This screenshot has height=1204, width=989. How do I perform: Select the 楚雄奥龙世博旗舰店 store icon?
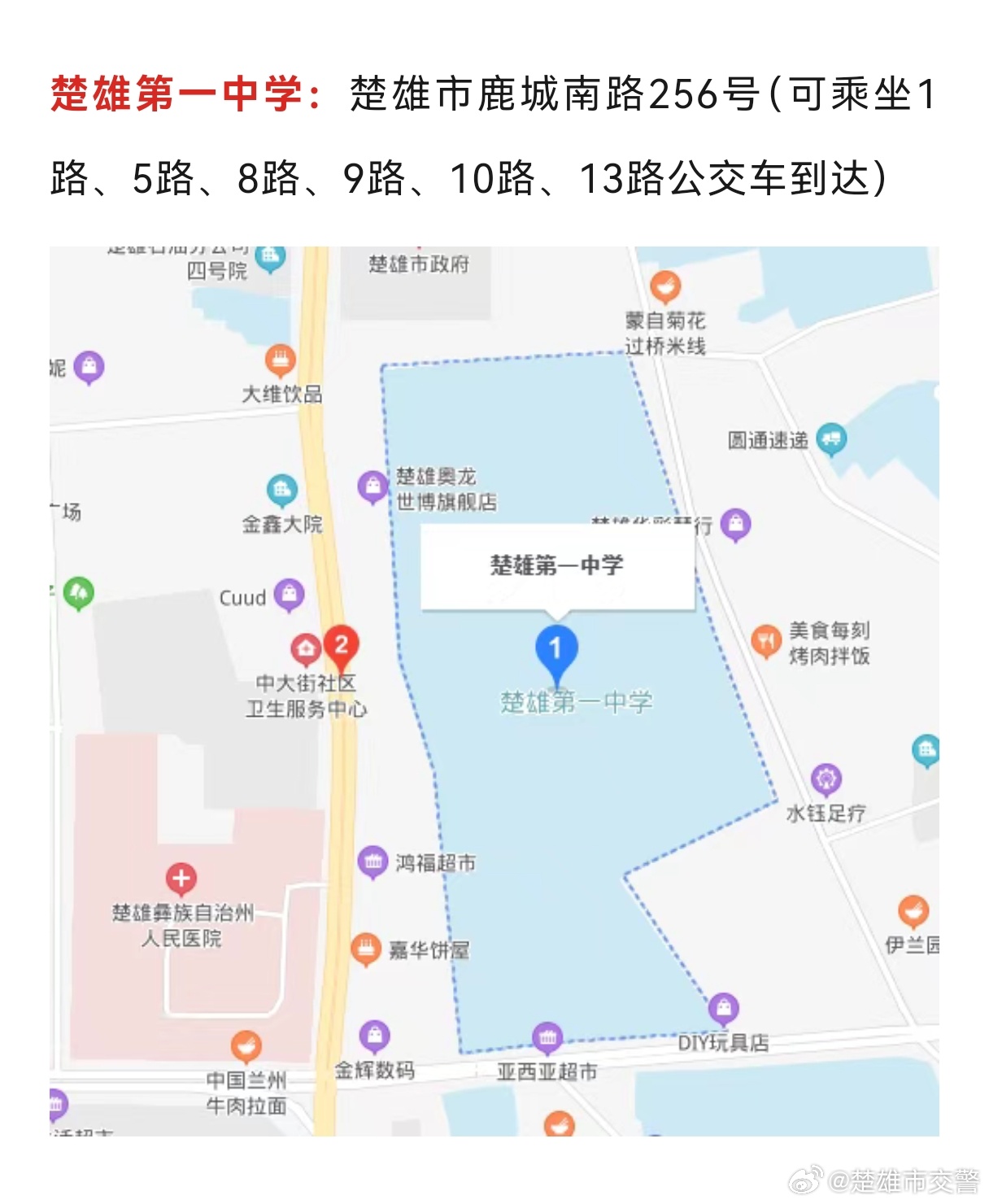pos(373,483)
